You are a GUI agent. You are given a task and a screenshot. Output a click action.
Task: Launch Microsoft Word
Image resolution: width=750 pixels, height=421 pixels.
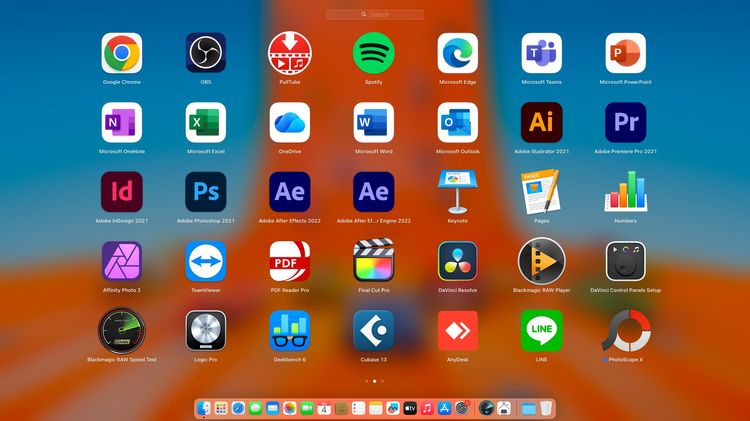pyautogui.click(x=374, y=122)
